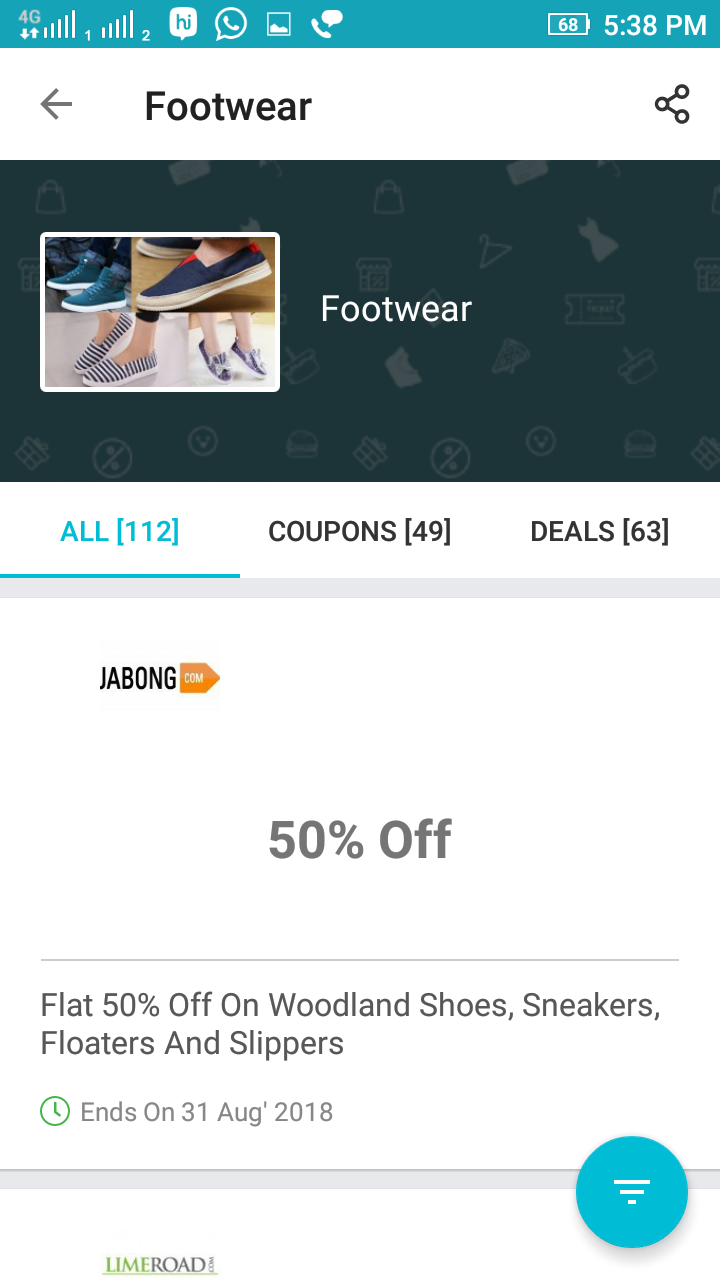
Task: Share the Footwear offers page
Action: (x=672, y=104)
